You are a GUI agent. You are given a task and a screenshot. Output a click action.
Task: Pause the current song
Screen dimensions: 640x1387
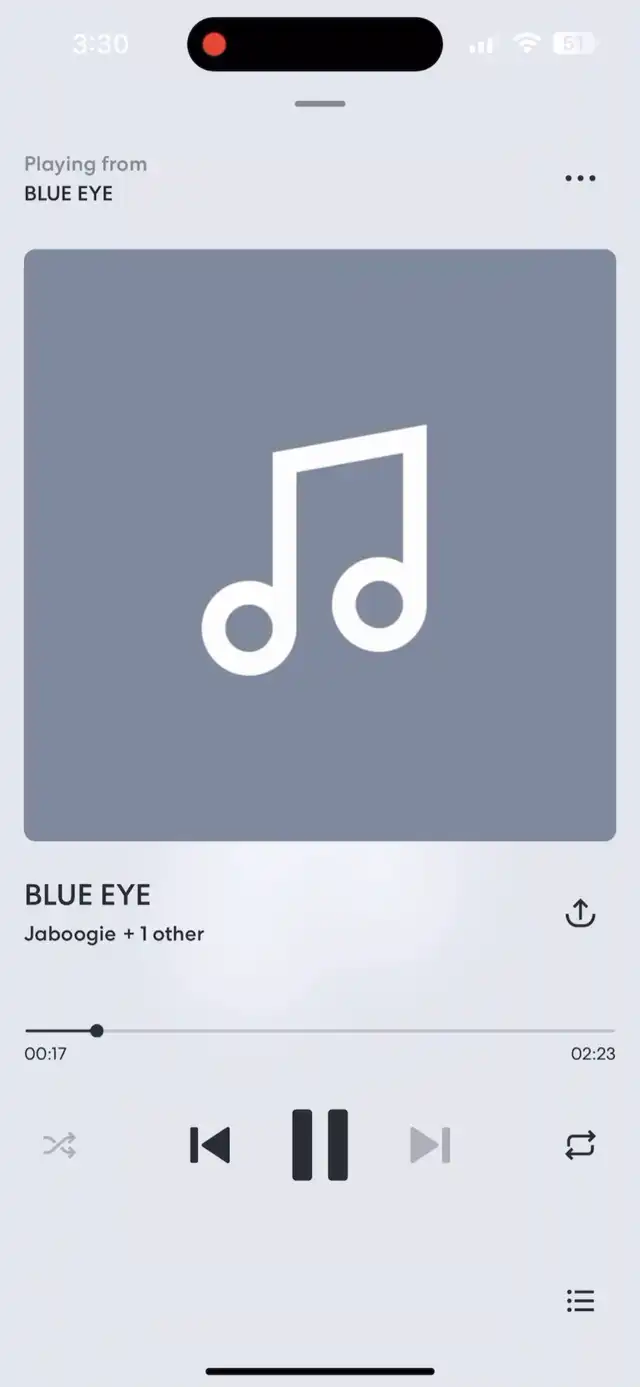[x=320, y=1145]
